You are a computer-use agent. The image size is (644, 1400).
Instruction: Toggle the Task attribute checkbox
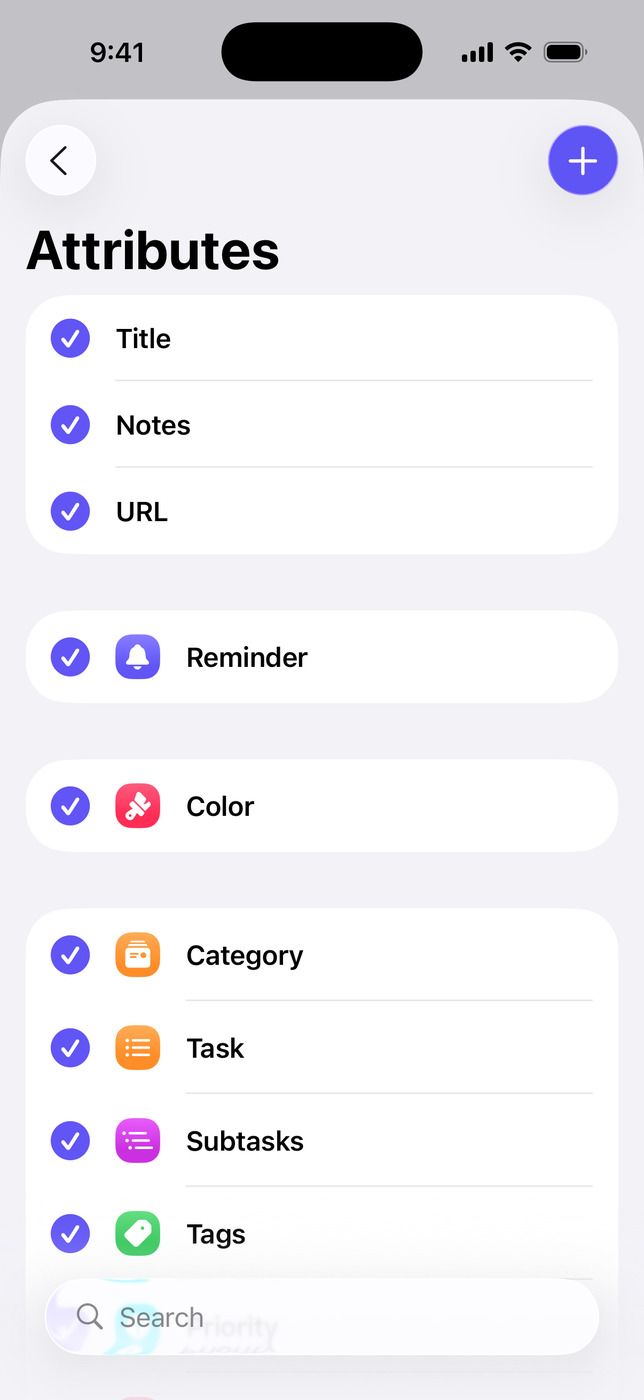pos(70,1048)
